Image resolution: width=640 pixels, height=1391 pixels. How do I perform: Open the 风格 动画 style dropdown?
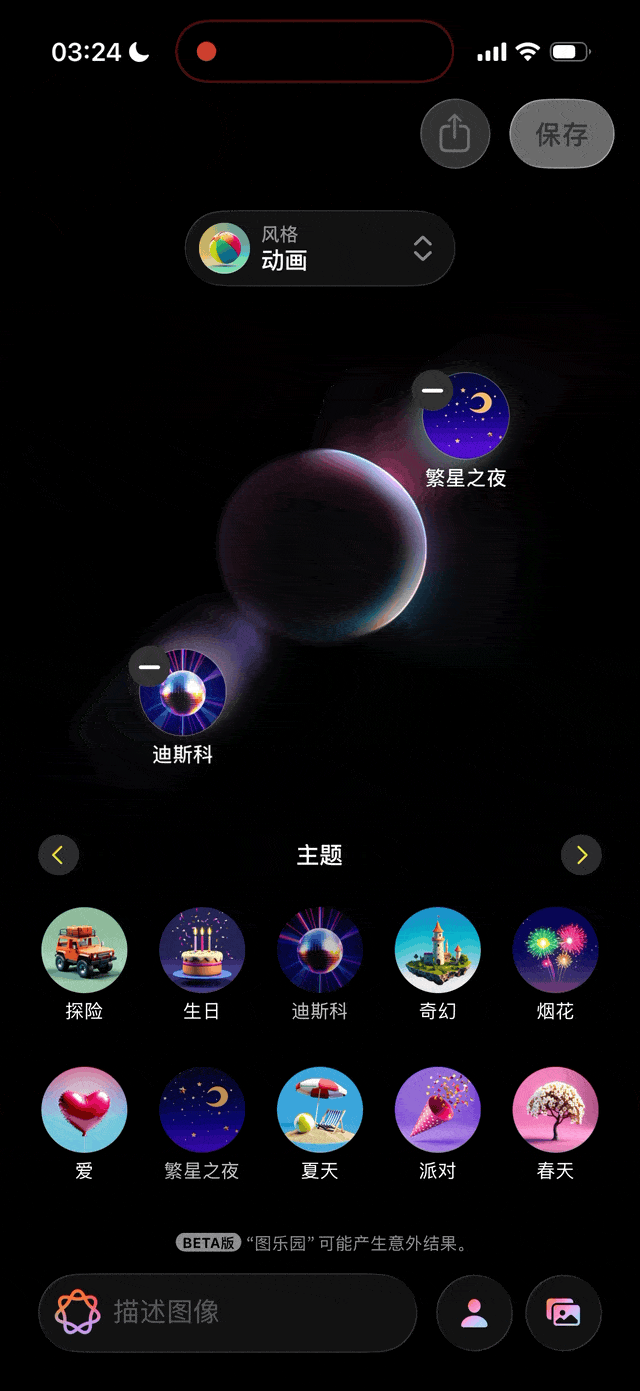point(320,248)
